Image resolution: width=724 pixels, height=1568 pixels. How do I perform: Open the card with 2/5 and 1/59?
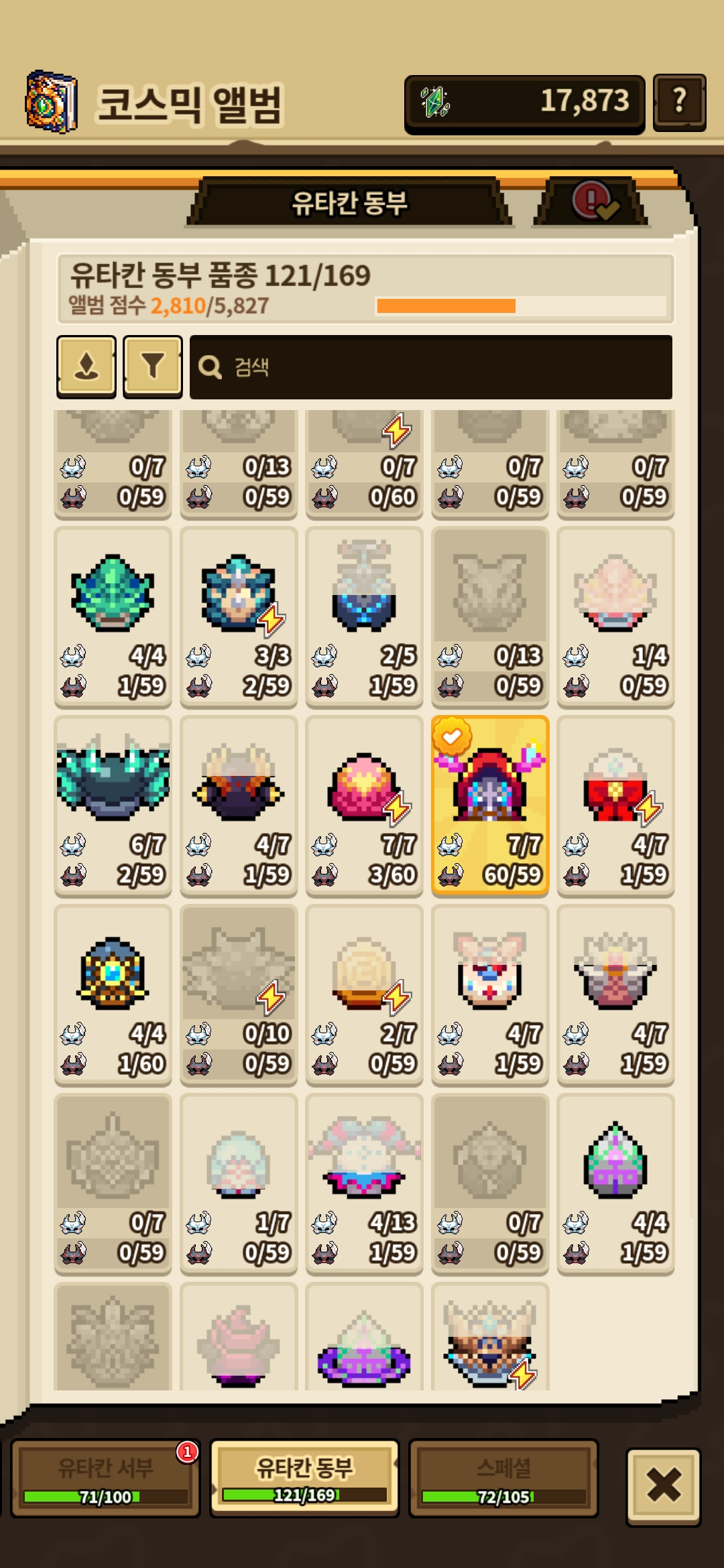tap(364, 616)
